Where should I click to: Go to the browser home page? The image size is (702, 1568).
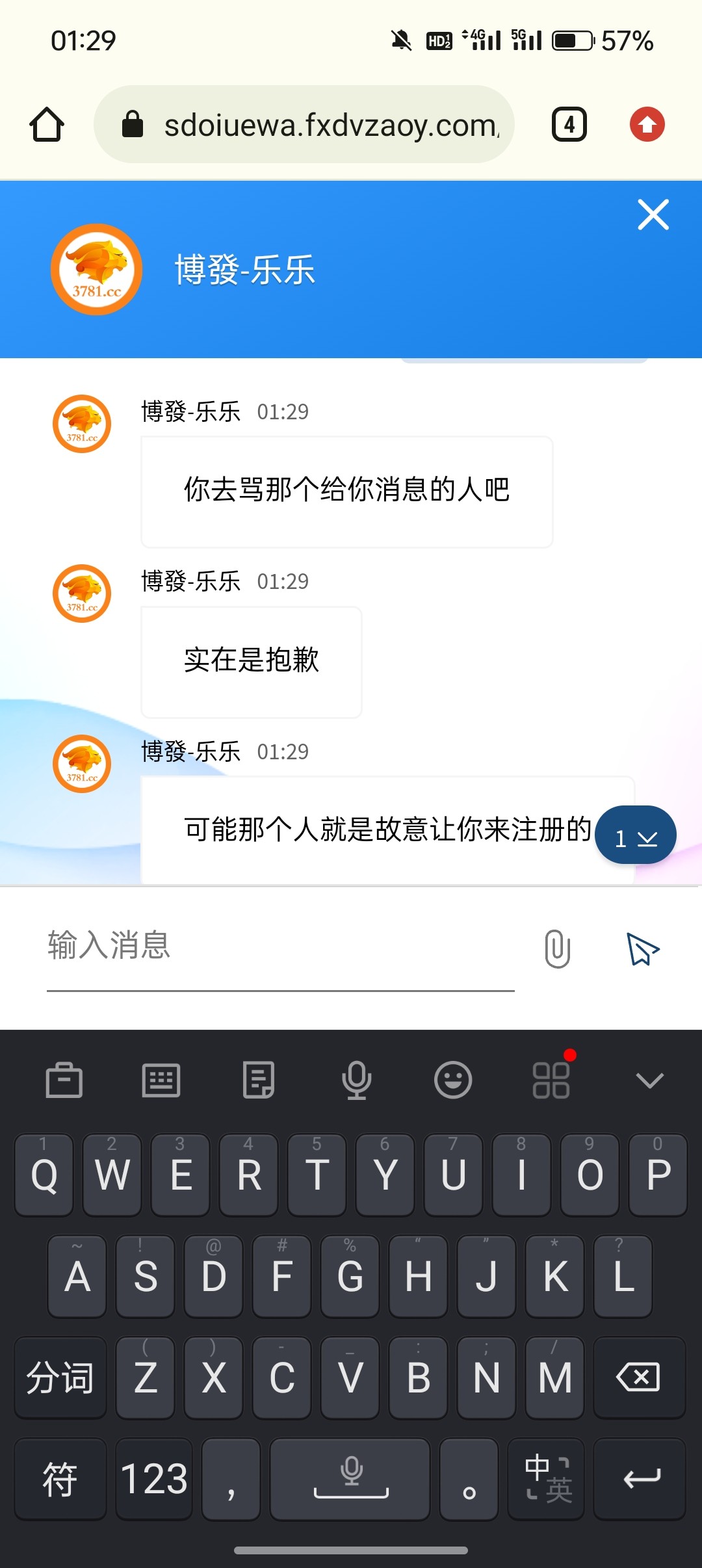47,125
